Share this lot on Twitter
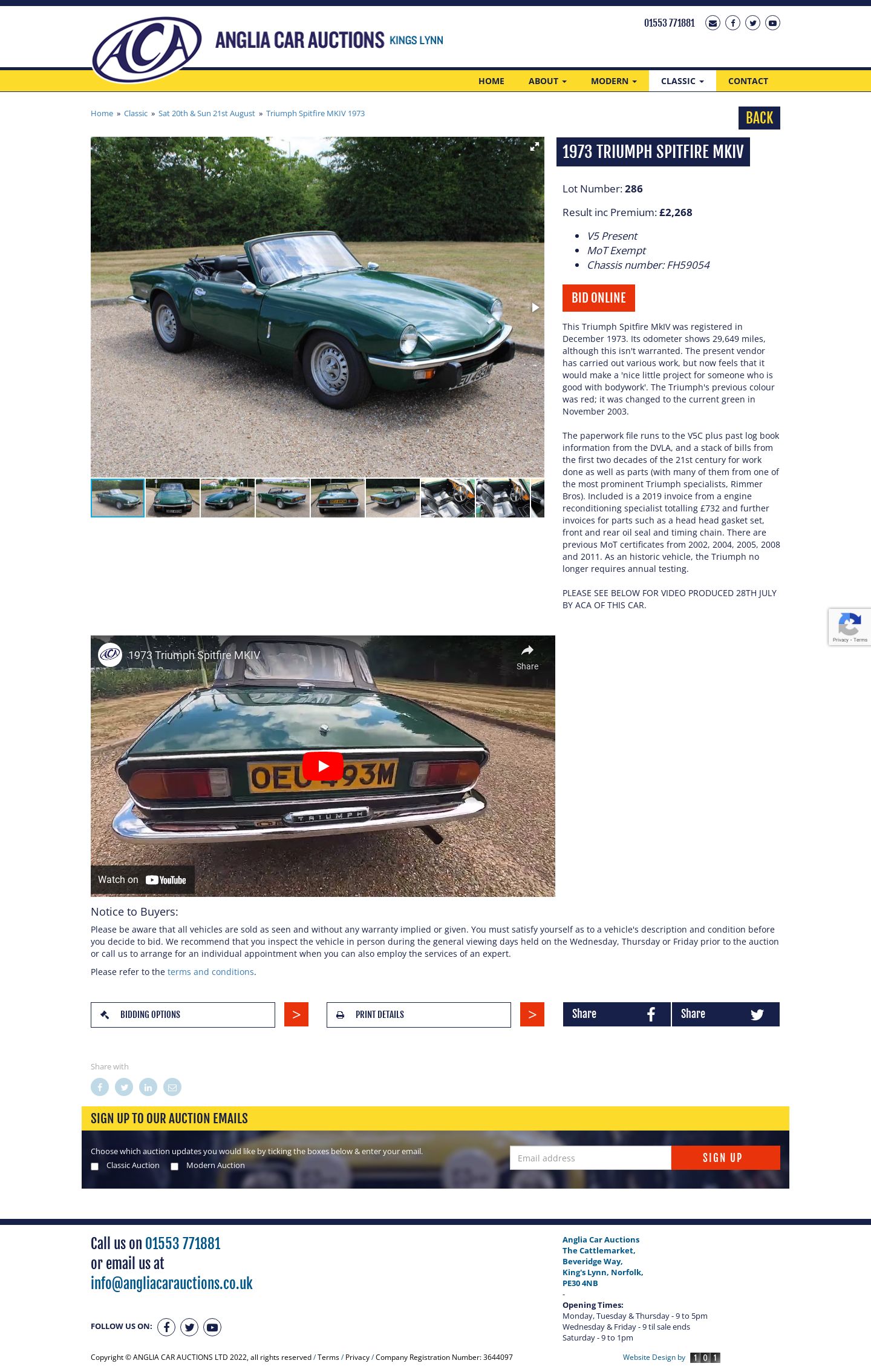Viewport: 871px width, 1372px height. coord(725,1014)
